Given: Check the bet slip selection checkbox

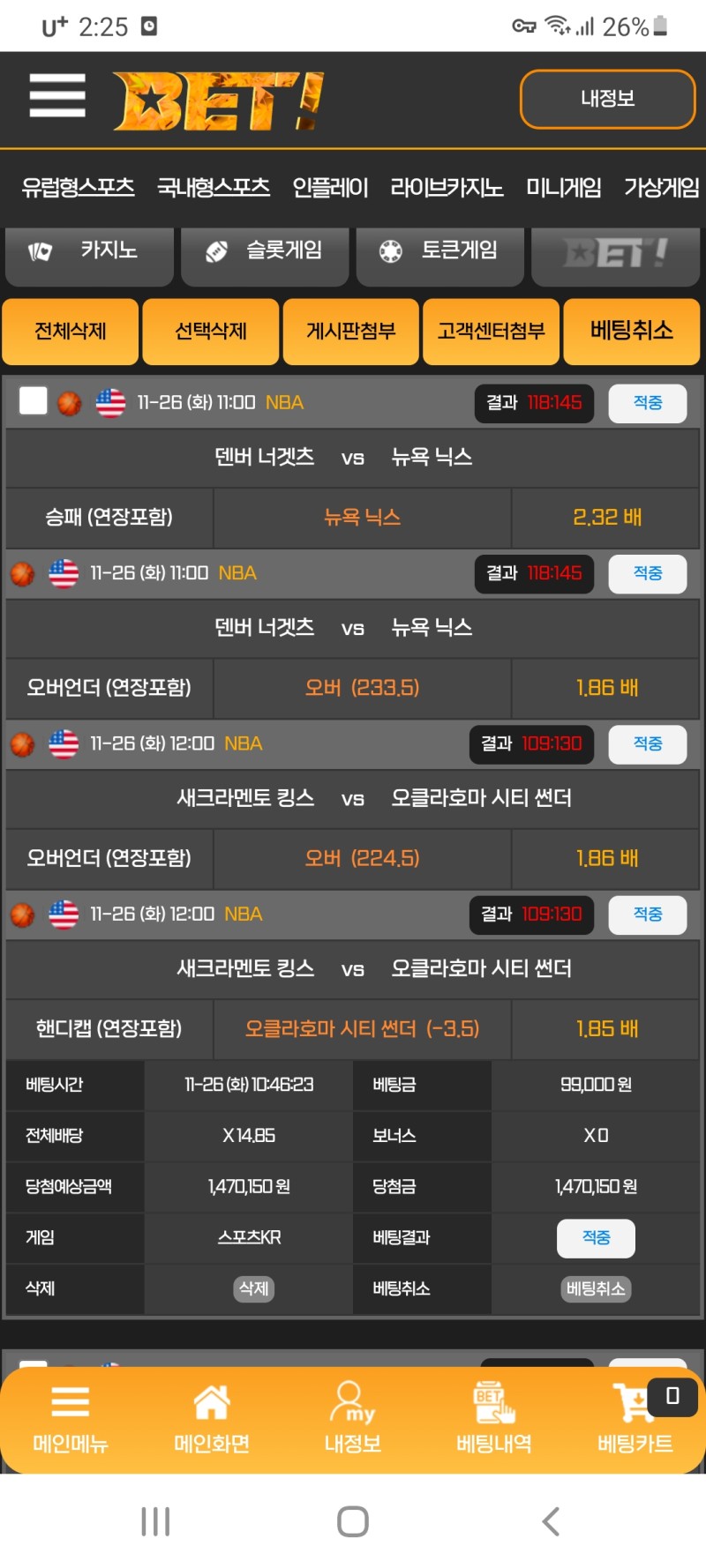Looking at the screenshot, I should pos(34,401).
